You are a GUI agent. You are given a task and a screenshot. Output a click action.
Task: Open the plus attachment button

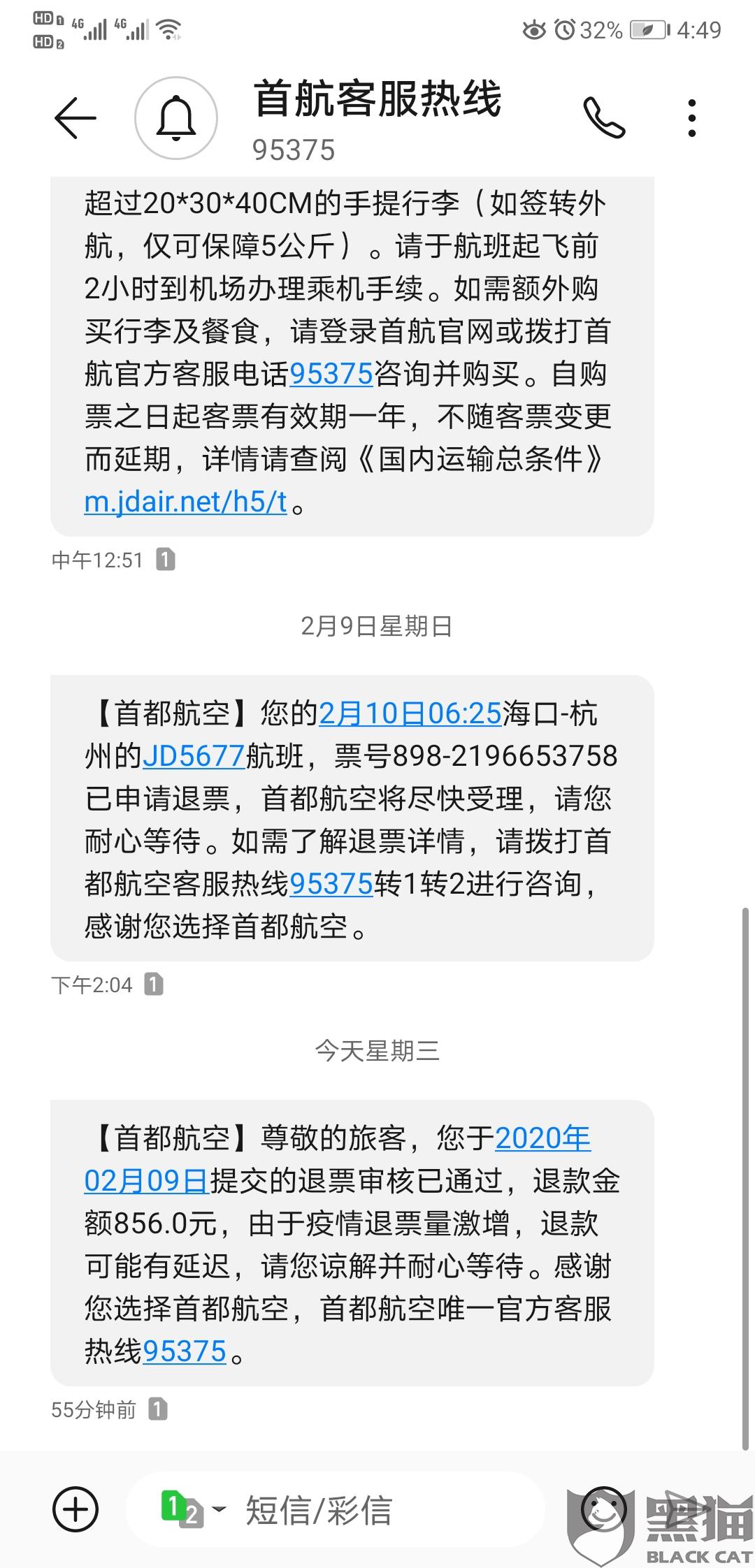pos(75,1509)
